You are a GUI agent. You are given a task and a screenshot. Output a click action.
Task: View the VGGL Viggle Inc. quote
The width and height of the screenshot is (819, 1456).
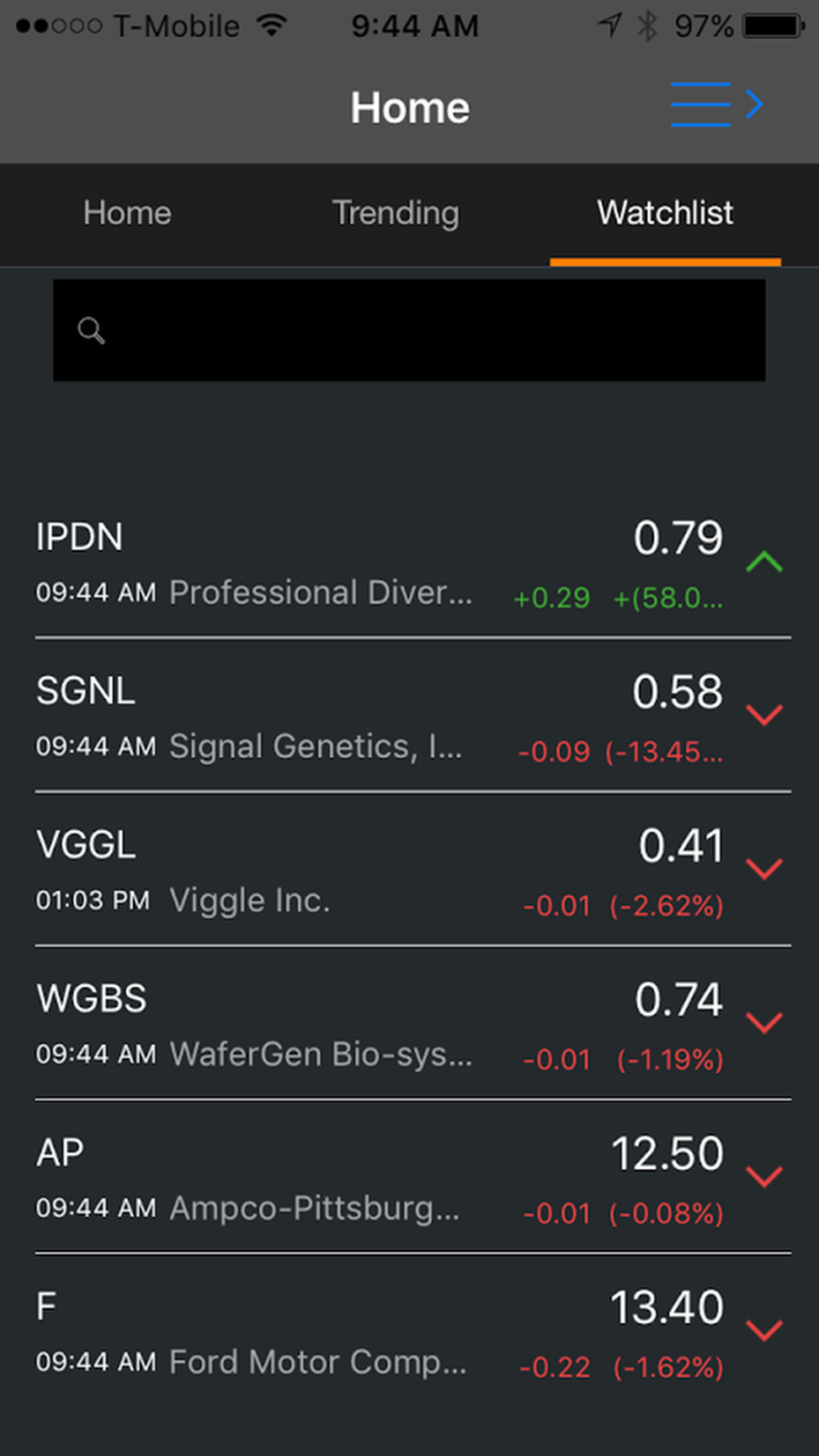pos(409,870)
